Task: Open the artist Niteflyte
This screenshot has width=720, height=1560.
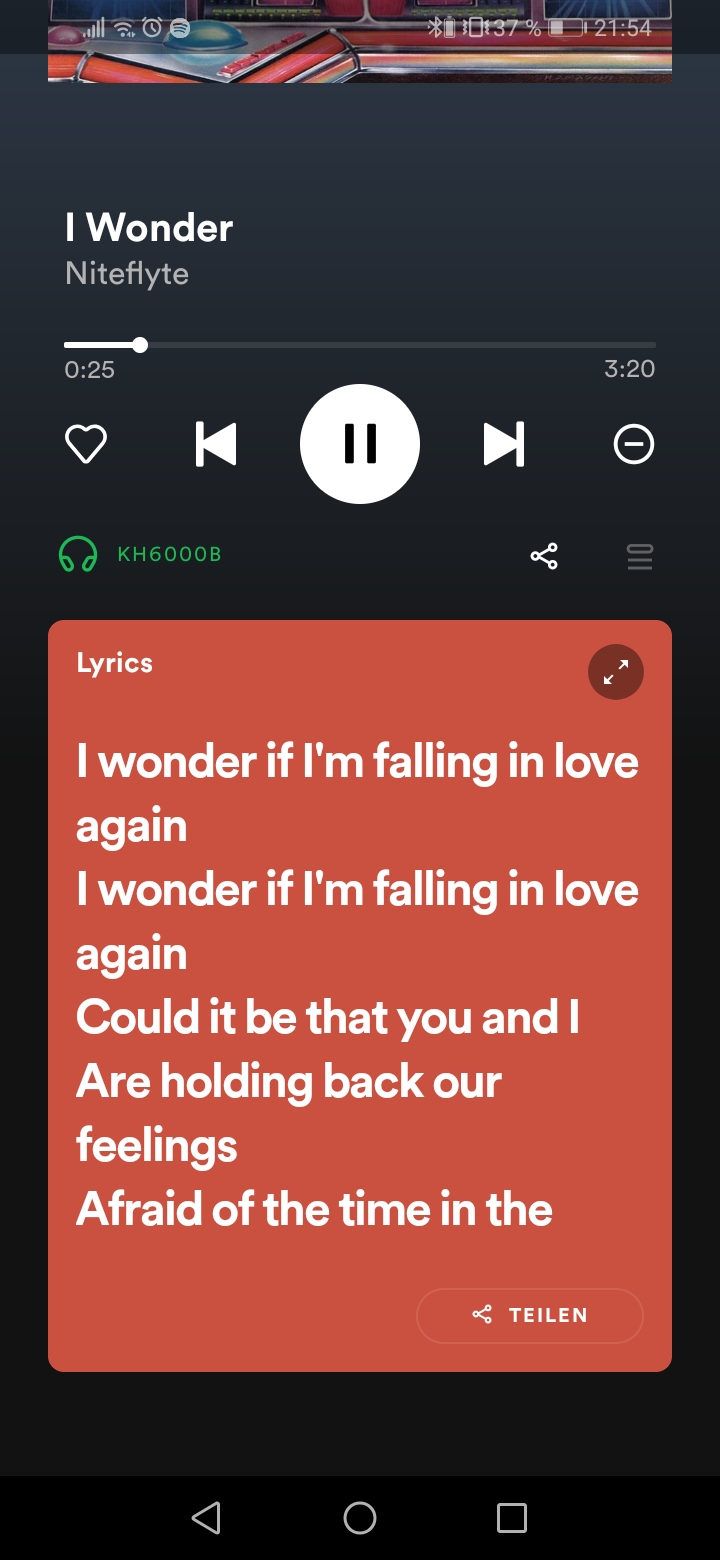Action: (x=127, y=273)
